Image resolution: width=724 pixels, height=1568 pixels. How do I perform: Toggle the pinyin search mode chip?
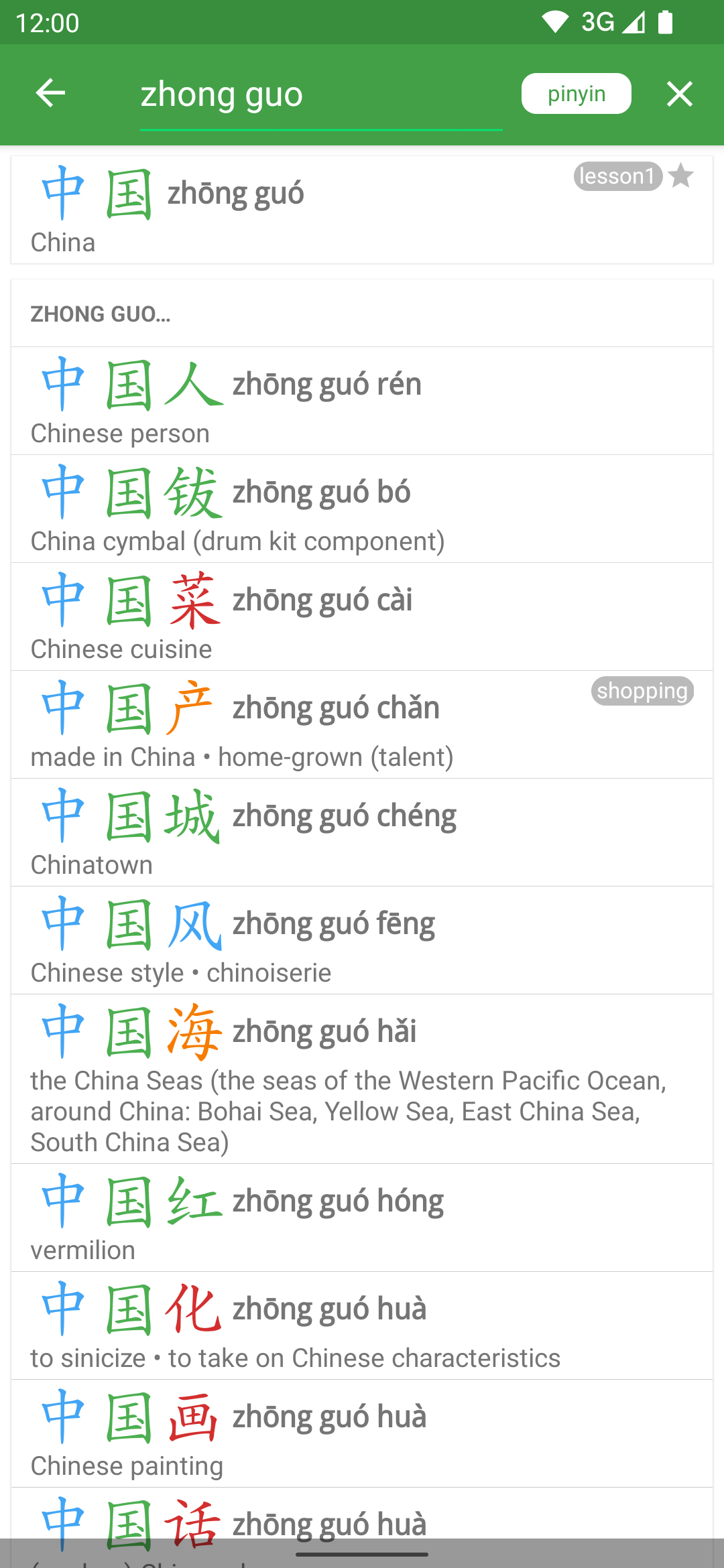[x=576, y=94]
